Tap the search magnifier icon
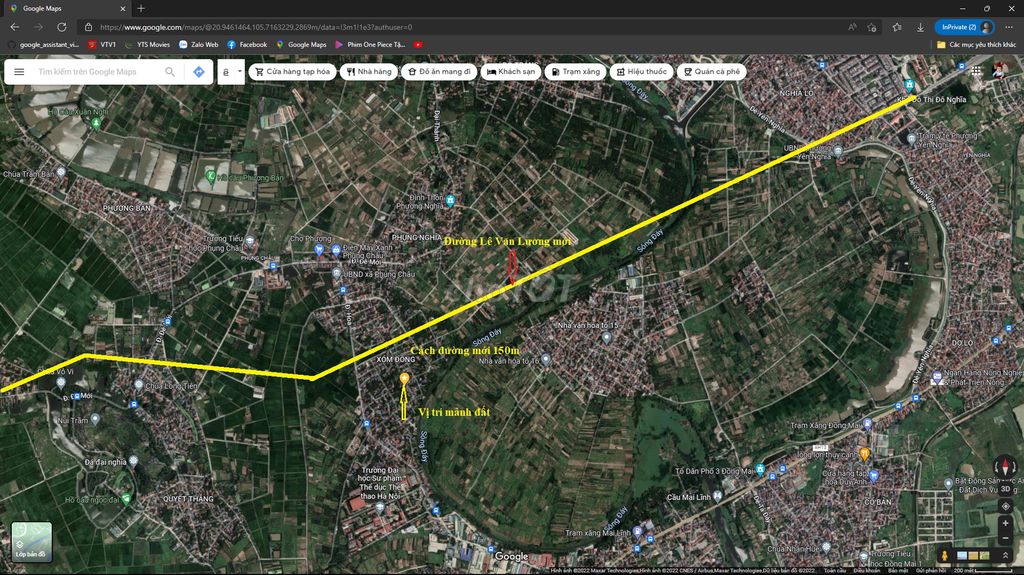Viewport: 1024px width, 575px height. click(x=171, y=72)
